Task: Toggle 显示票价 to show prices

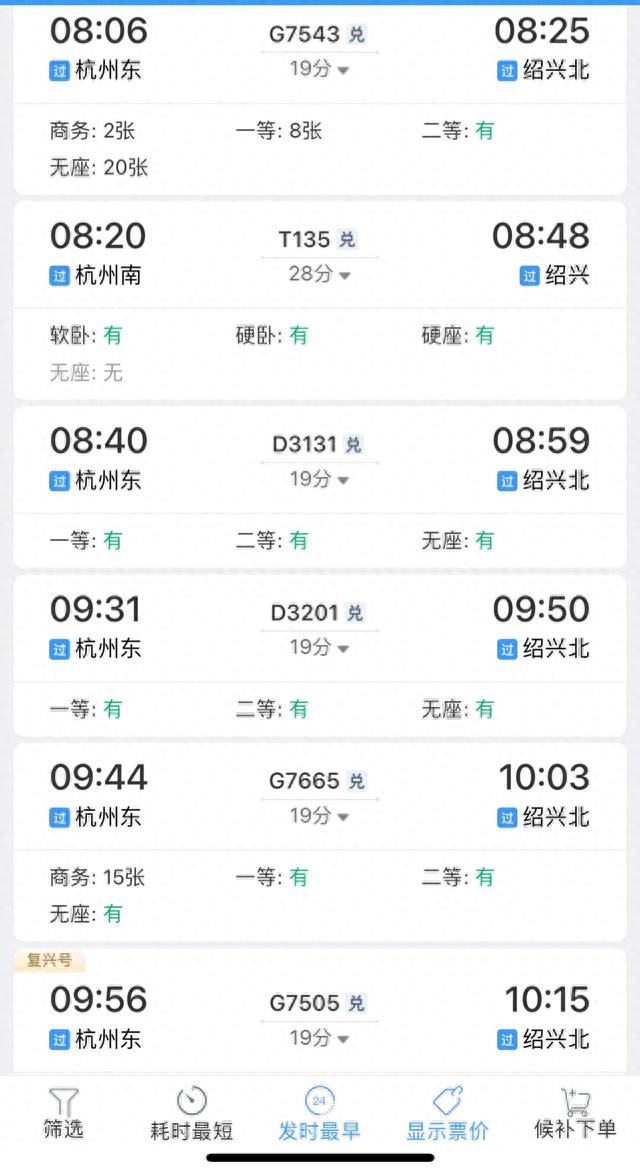Action: [x=447, y=1114]
